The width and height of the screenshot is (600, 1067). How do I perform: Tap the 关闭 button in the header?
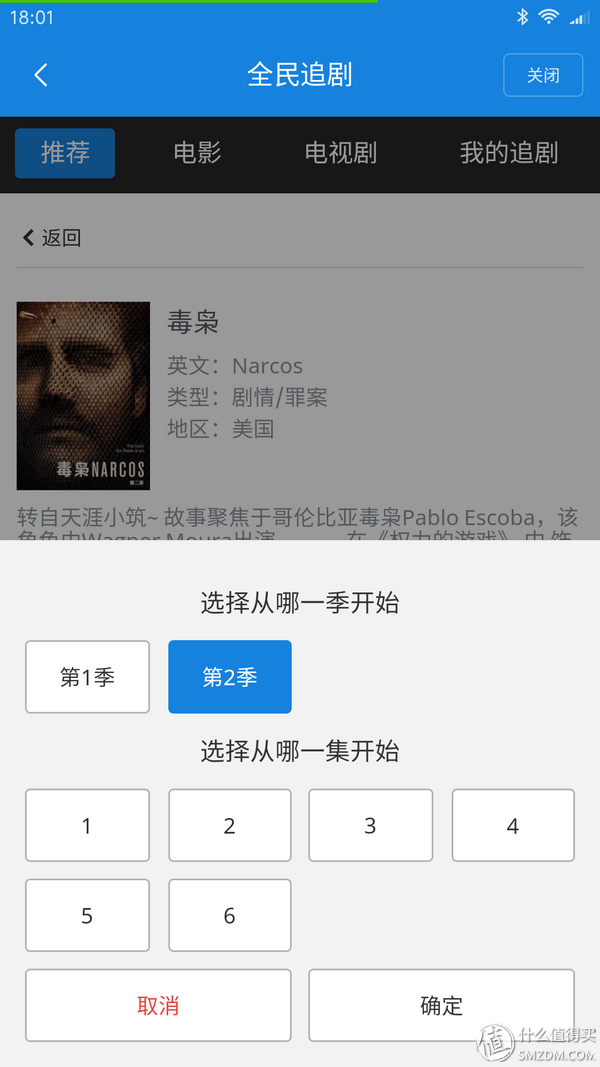tap(543, 75)
